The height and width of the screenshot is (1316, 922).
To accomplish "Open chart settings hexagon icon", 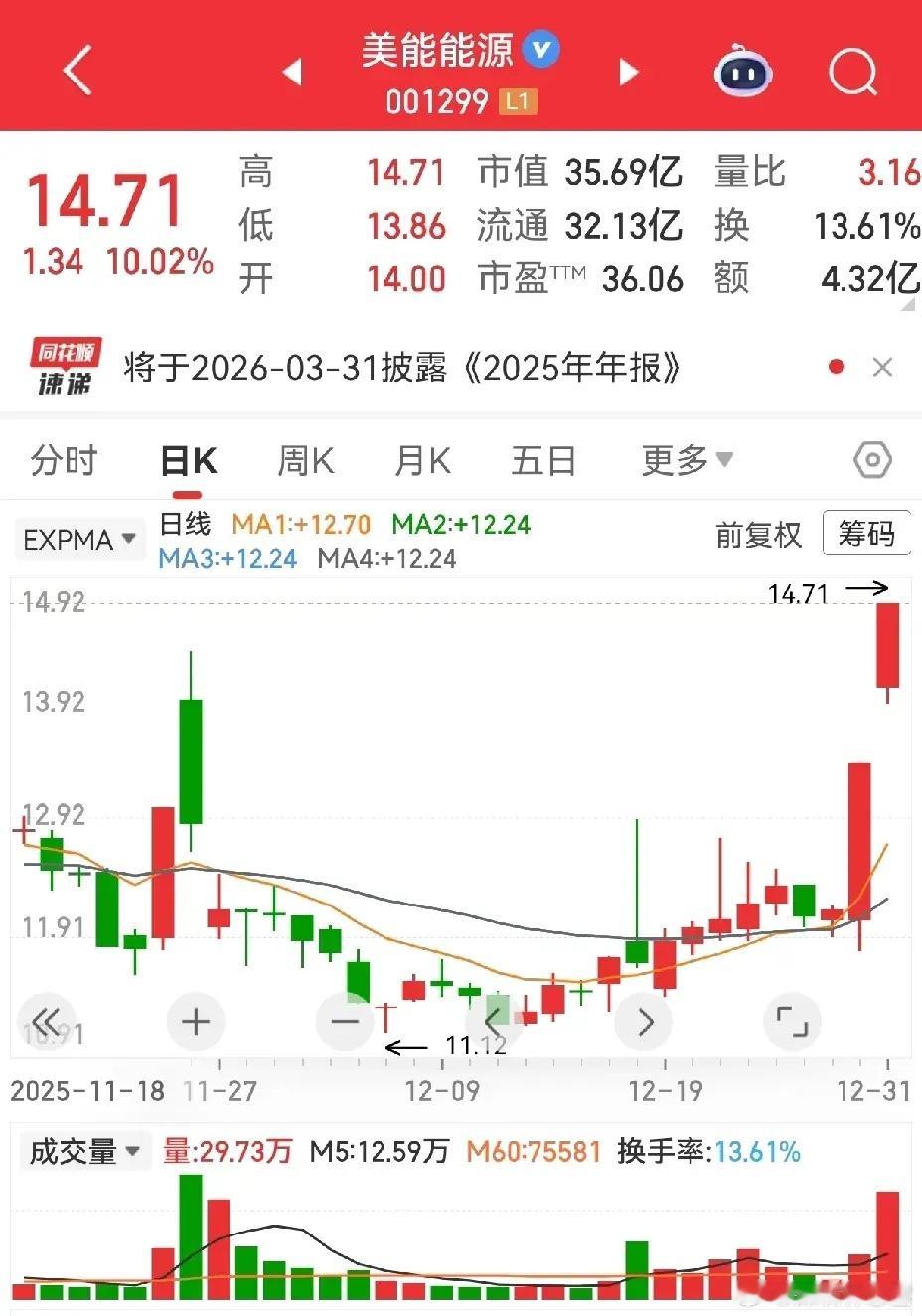I will click(871, 460).
